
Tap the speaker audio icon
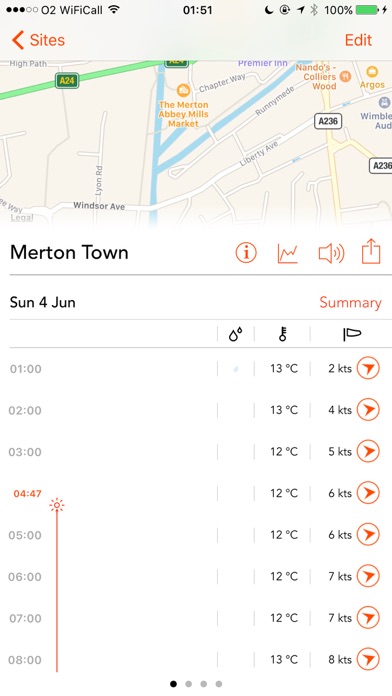[x=331, y=253]
